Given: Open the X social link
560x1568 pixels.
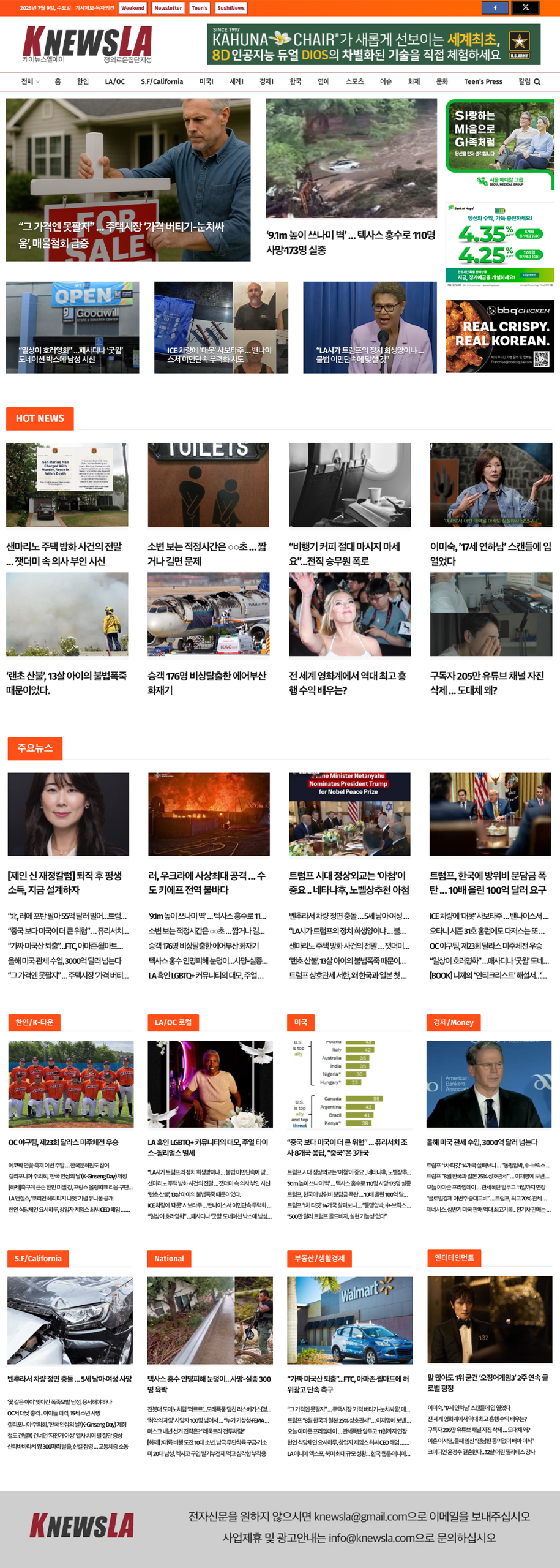Looking at the screenshot, I should 525,8.
